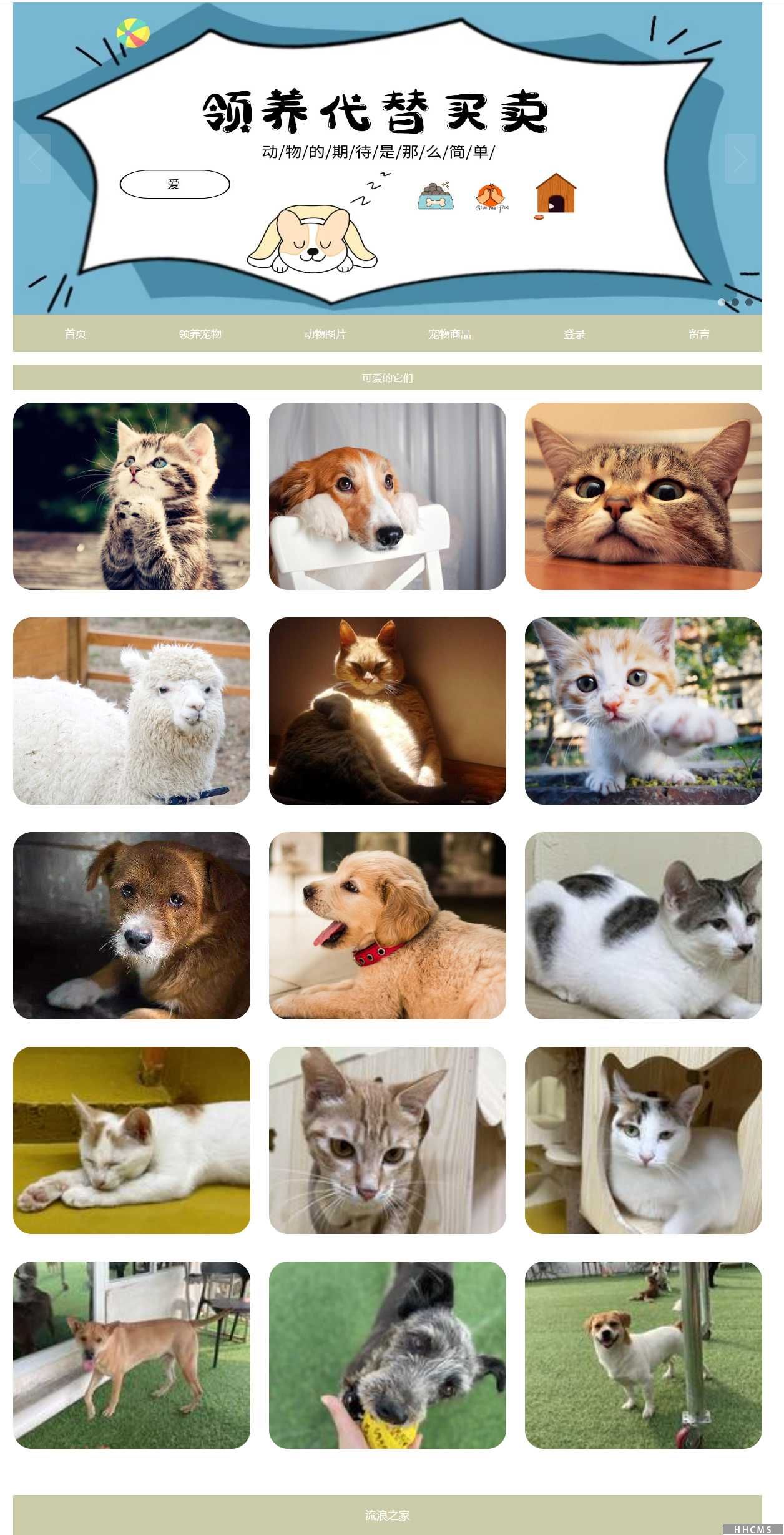
Task: Open the 登录 page
Action: (x=574, y=334)
